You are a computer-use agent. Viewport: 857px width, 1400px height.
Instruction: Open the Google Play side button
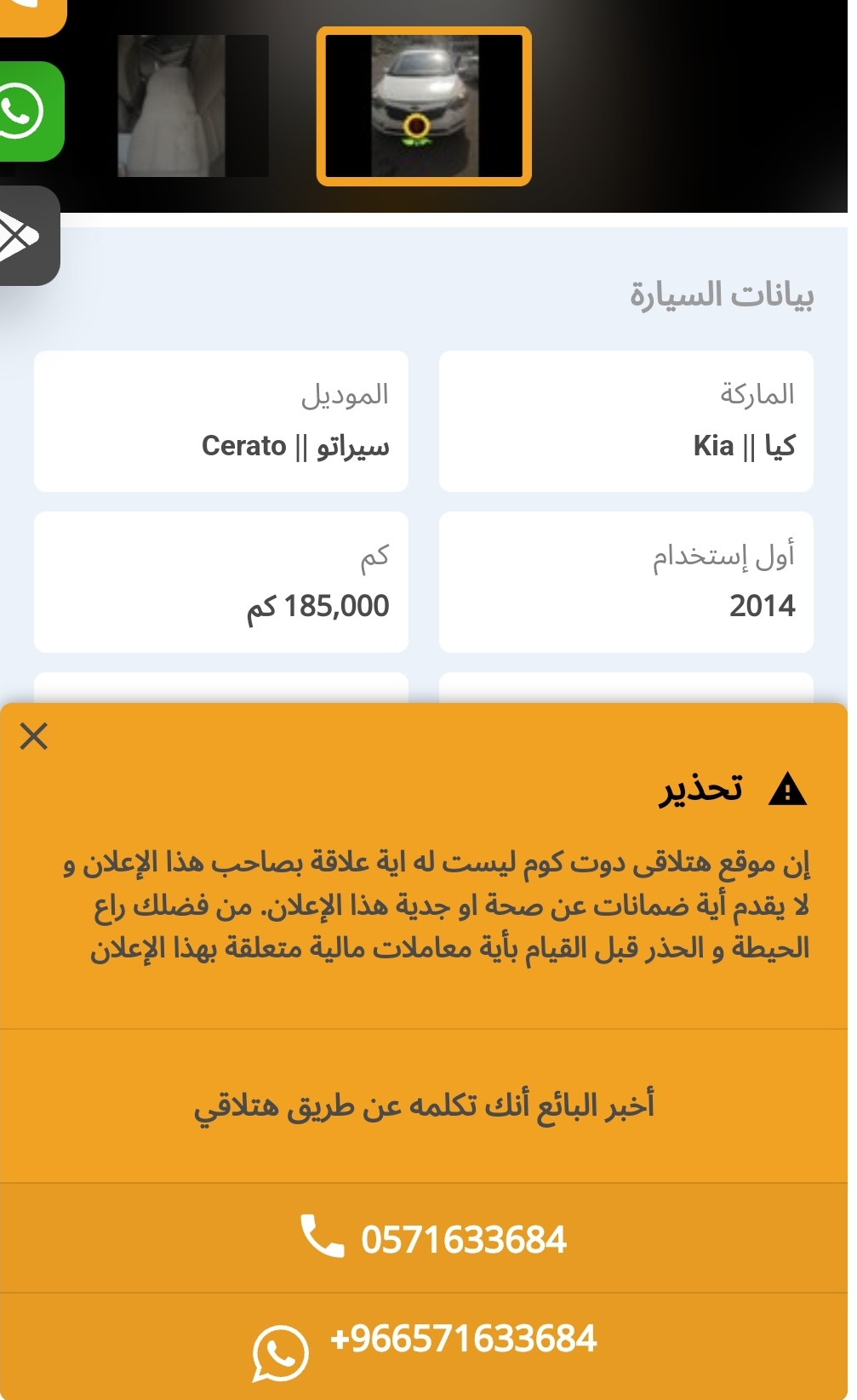pos(29,236)
